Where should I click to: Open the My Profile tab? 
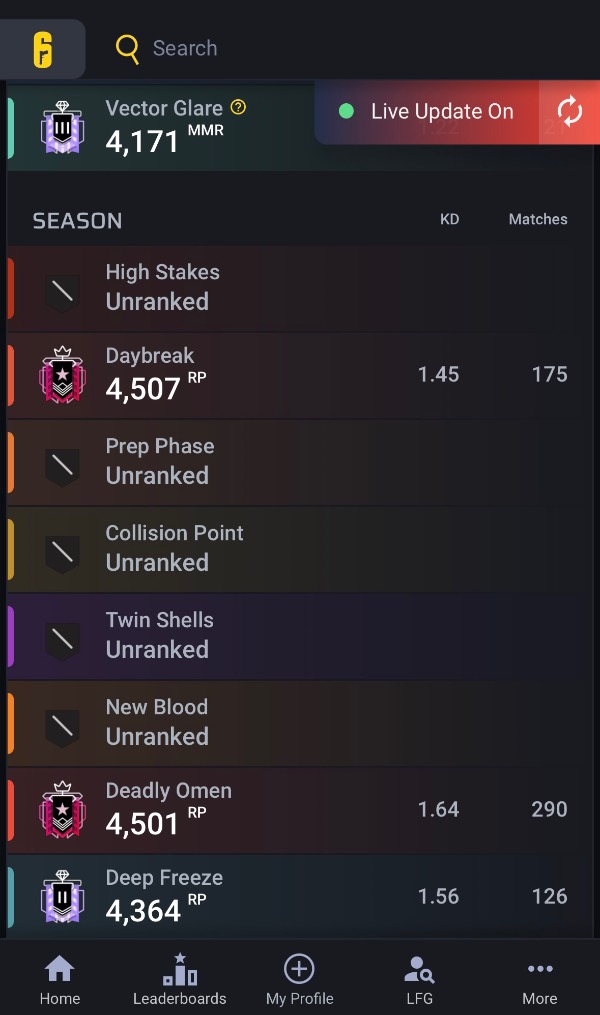point(300,980)
